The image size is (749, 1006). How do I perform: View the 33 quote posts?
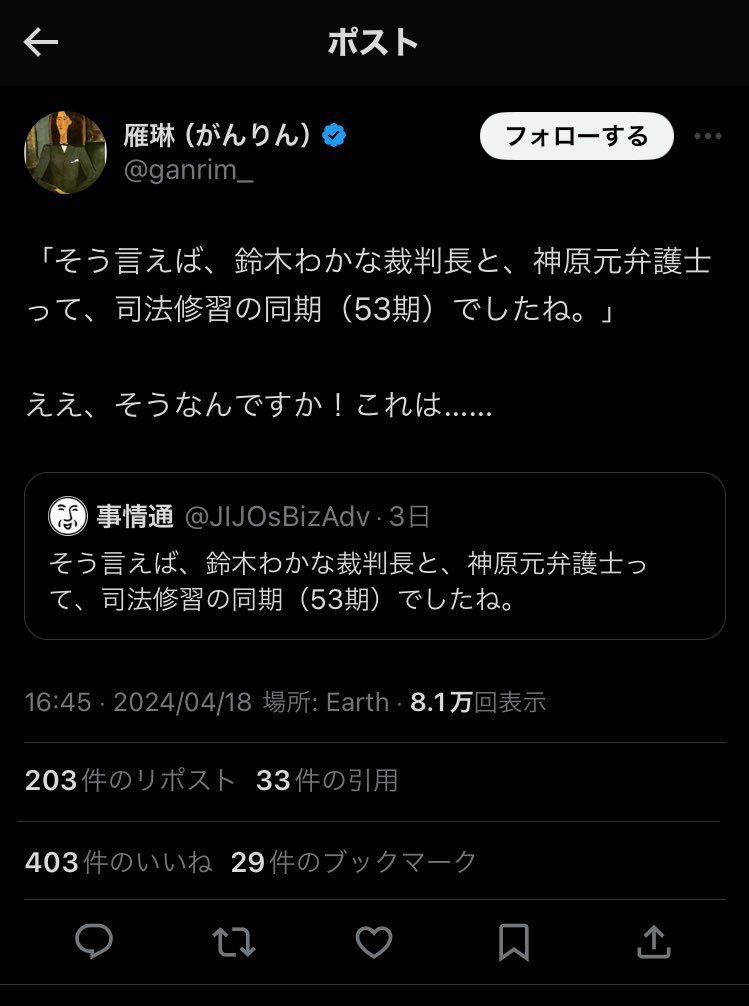(327, 780)
